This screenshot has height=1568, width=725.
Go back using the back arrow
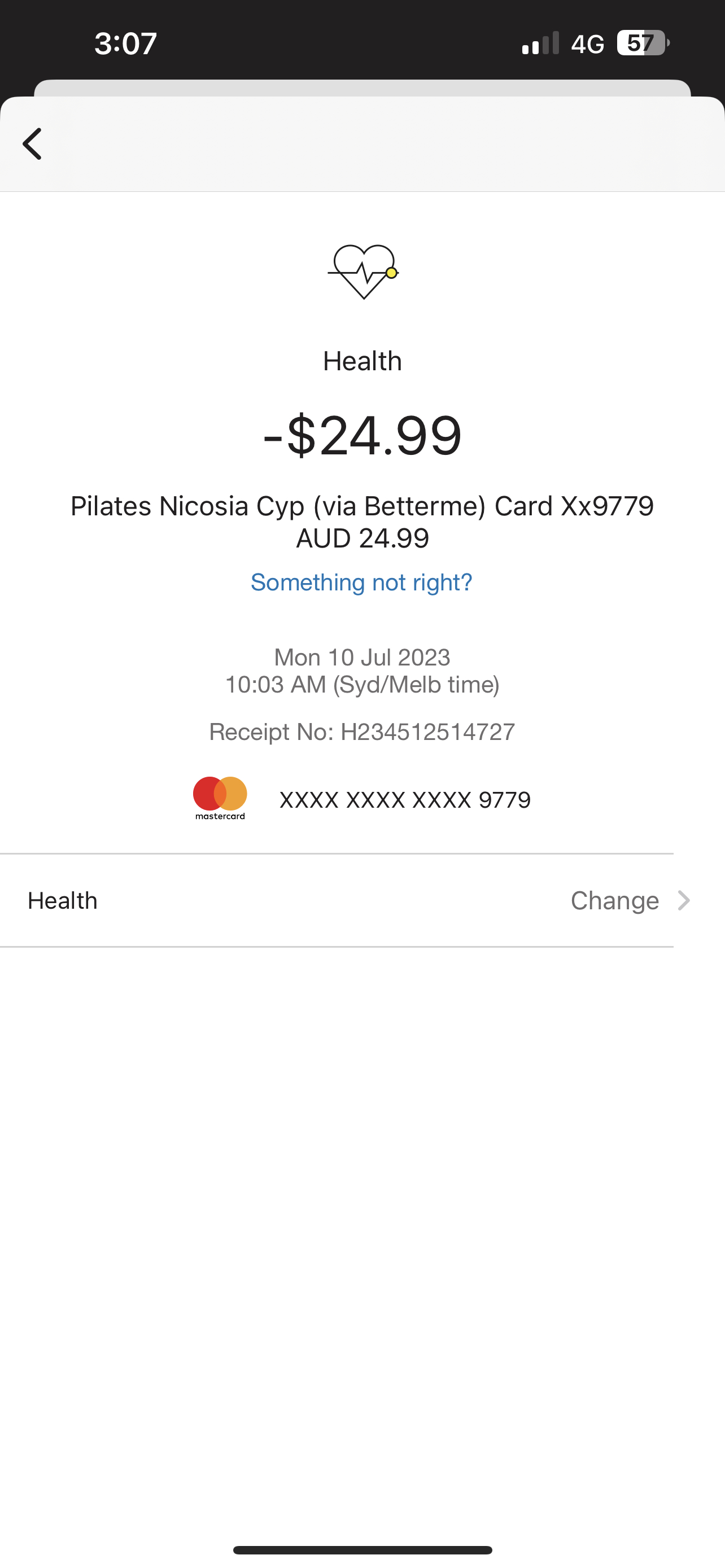[x=32, y=144]
